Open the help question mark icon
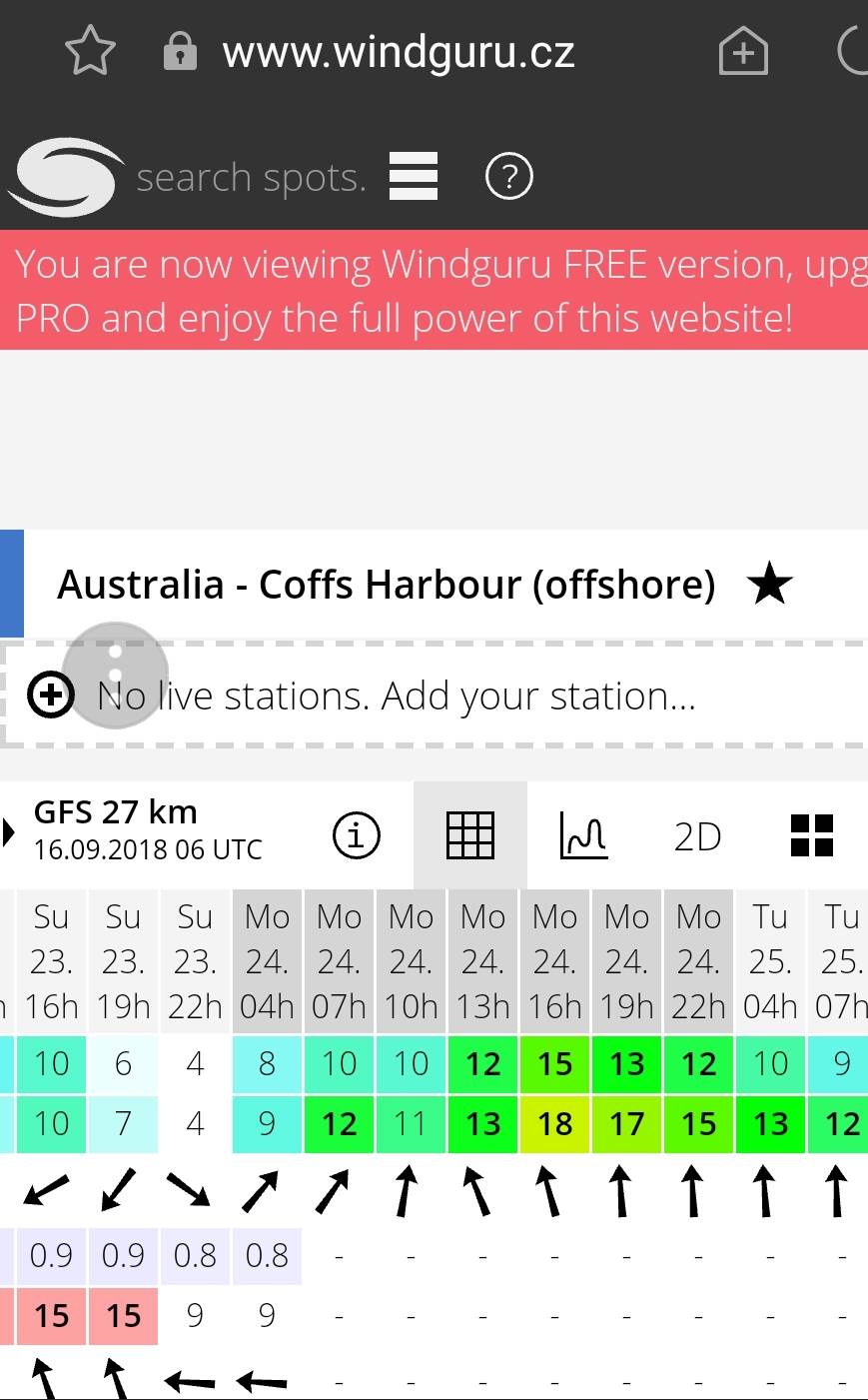868x1400 pixels. 509,177
